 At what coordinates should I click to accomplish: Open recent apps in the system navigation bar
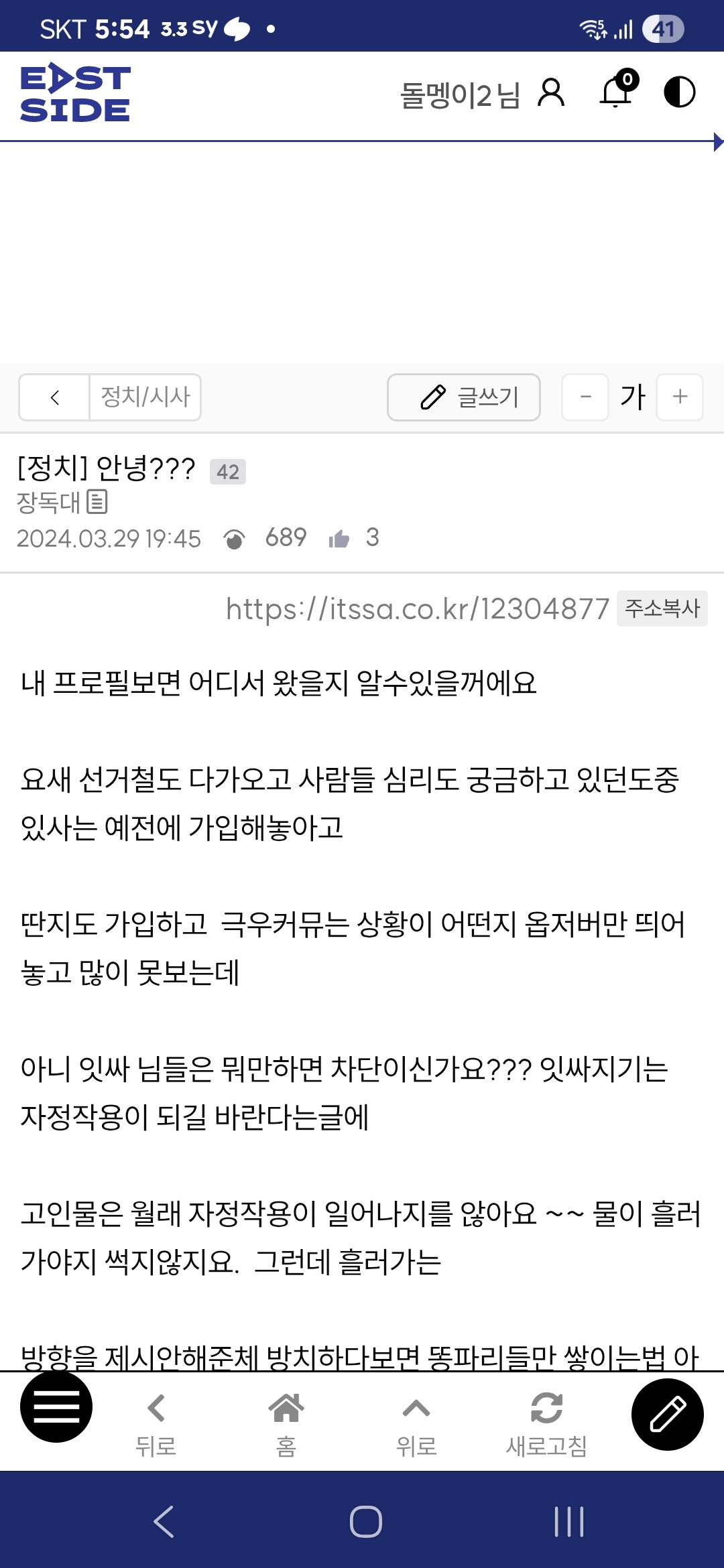click(x=569, y=1521)
